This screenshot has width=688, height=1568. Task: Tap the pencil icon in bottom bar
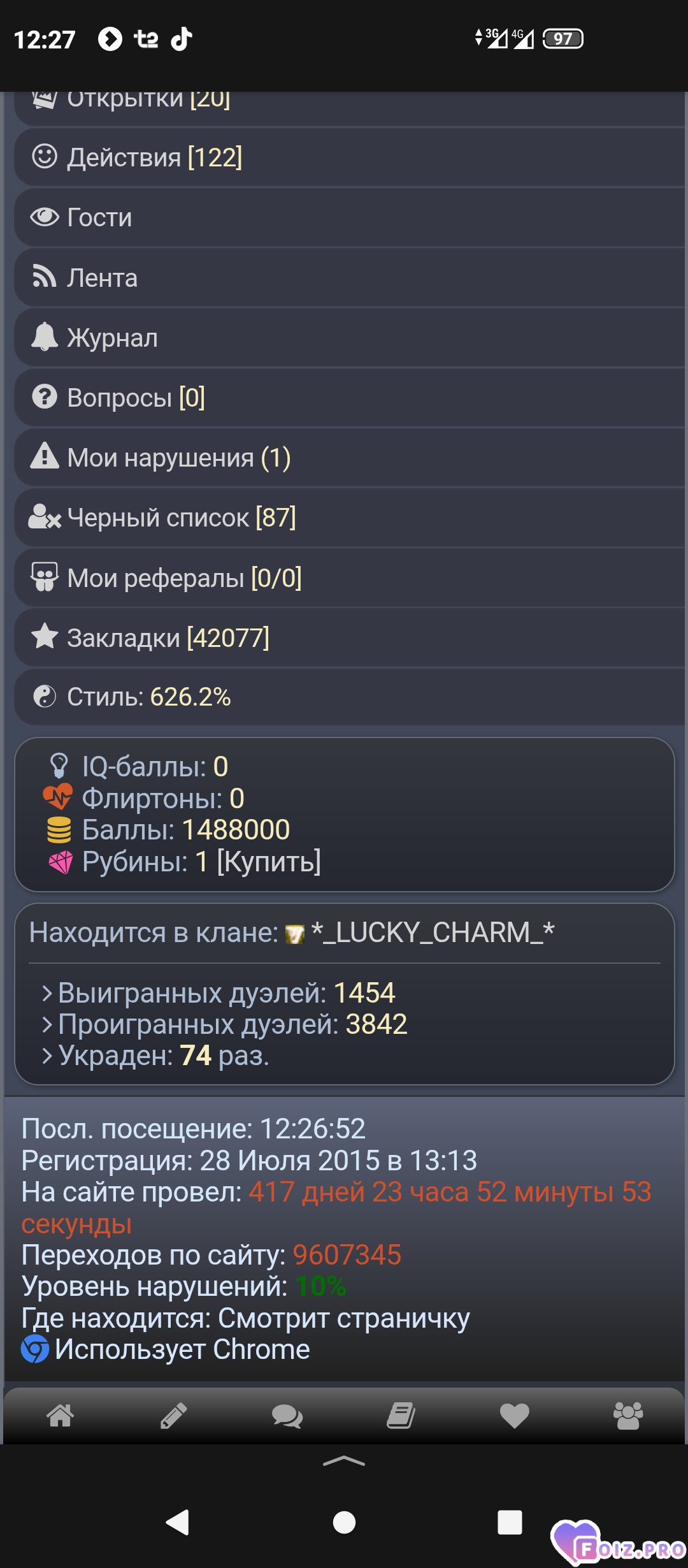[x=173, y=1416]
